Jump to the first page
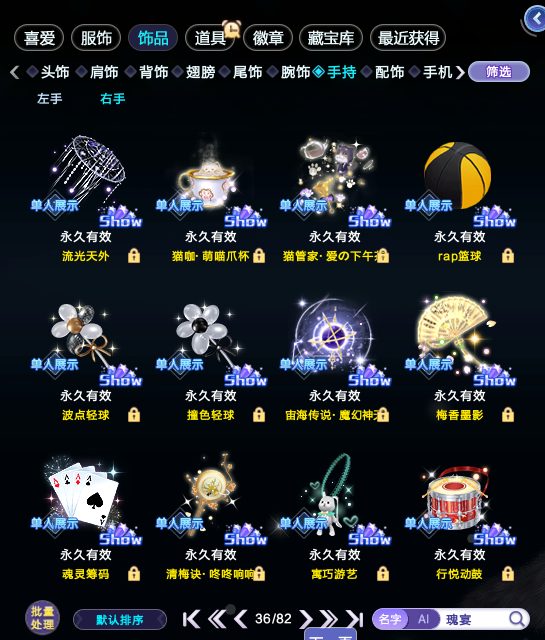545x640 pixels. 191,619
